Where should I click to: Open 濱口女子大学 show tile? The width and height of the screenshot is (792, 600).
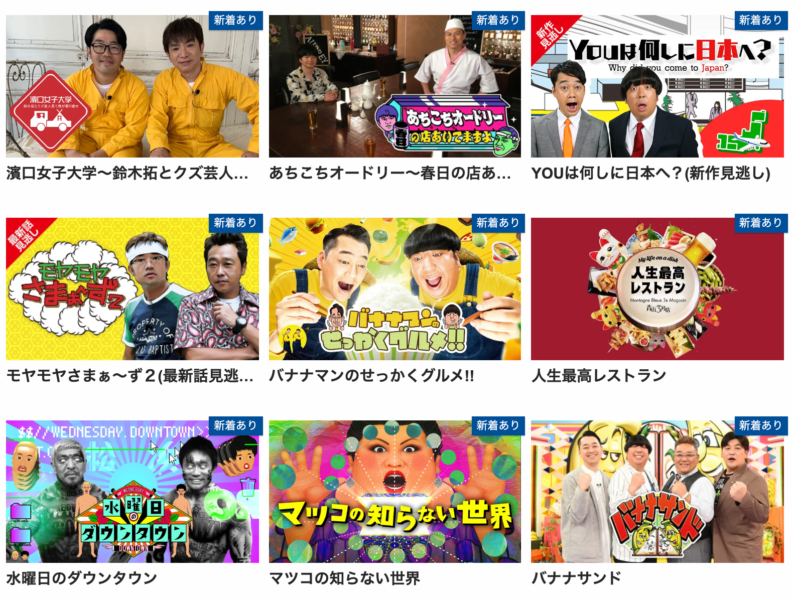click(132, 86)
